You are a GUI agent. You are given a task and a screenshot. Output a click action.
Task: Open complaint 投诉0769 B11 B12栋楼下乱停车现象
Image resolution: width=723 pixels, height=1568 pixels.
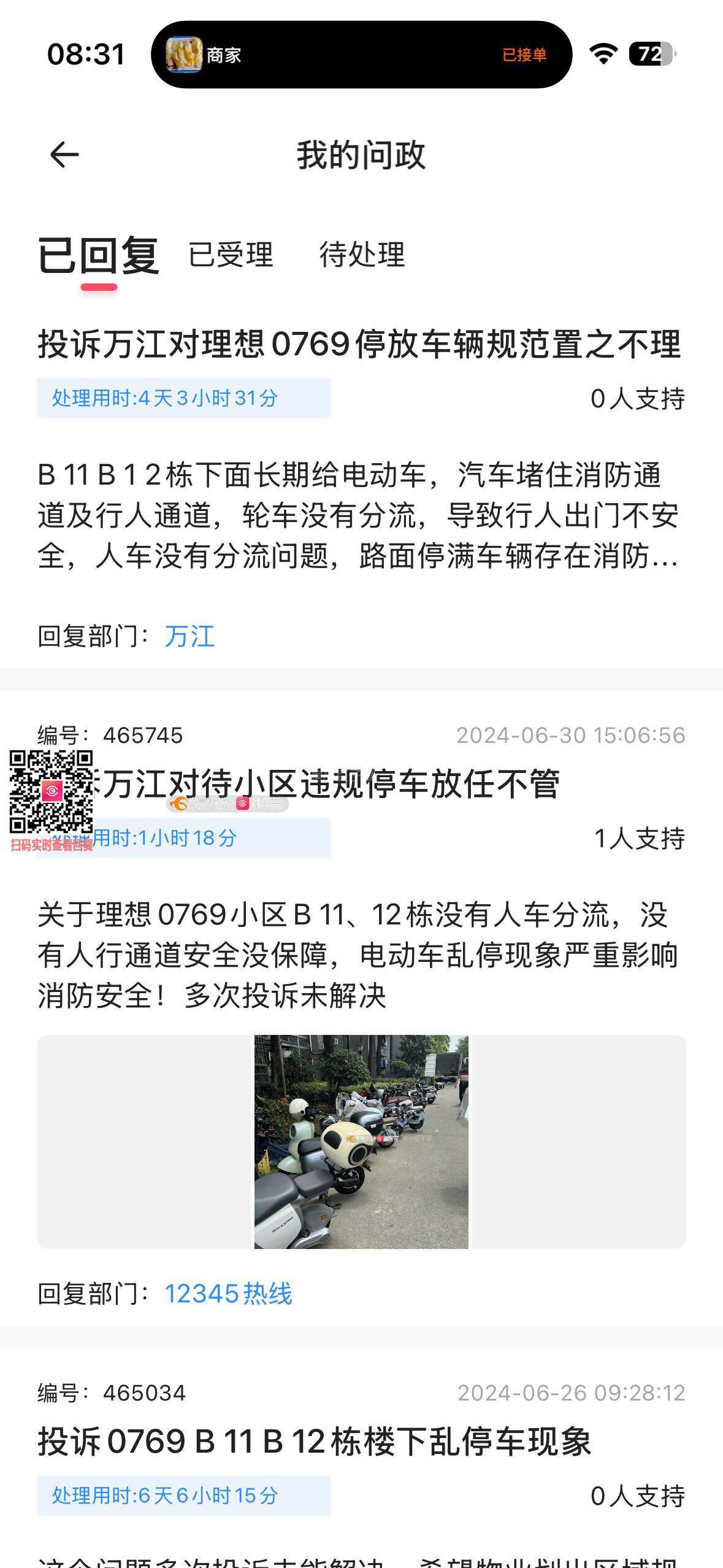point(315,1442)
